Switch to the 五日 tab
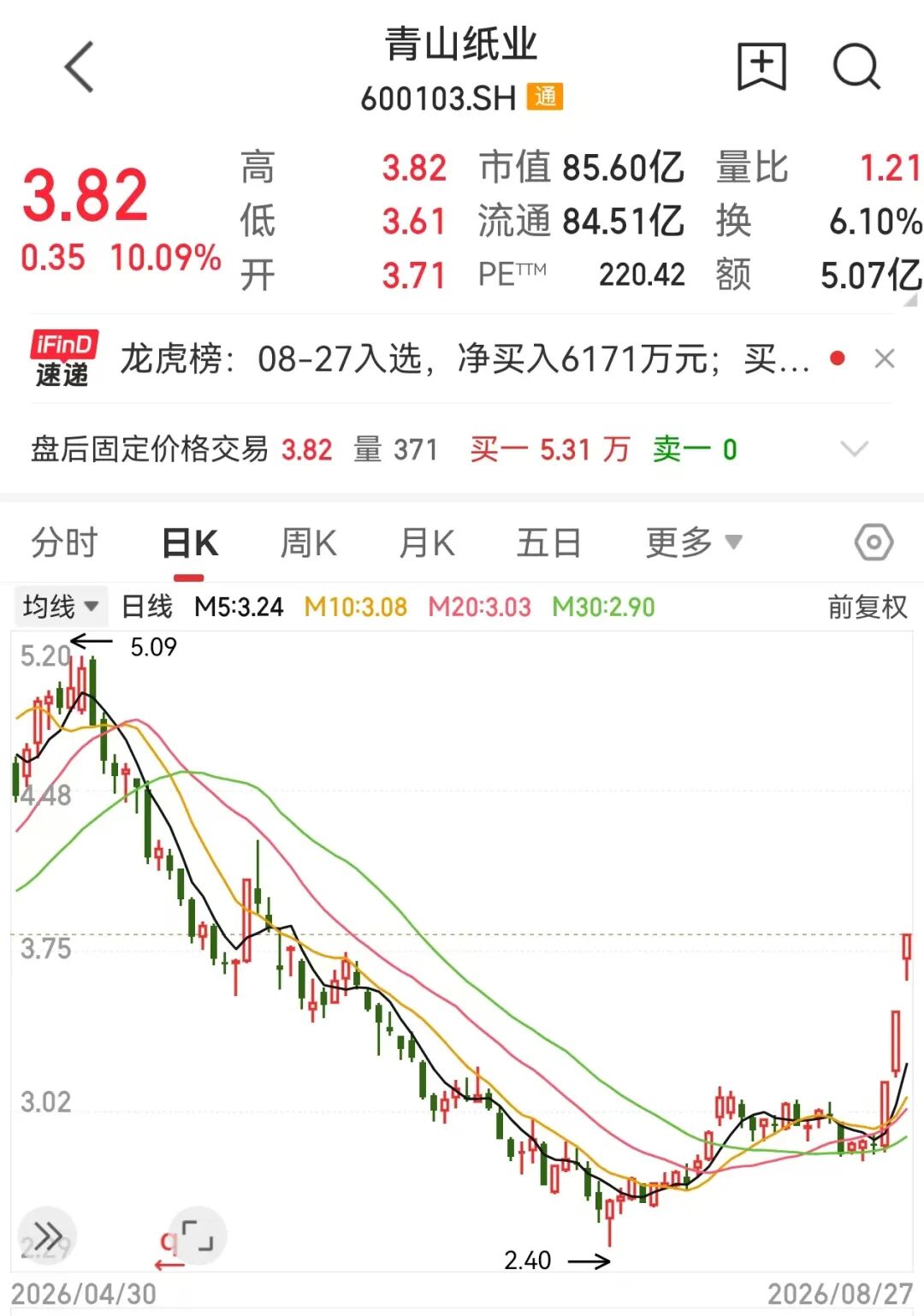Image resolution: width=924 pixels, height=1316 pixels. pos(549,542)
